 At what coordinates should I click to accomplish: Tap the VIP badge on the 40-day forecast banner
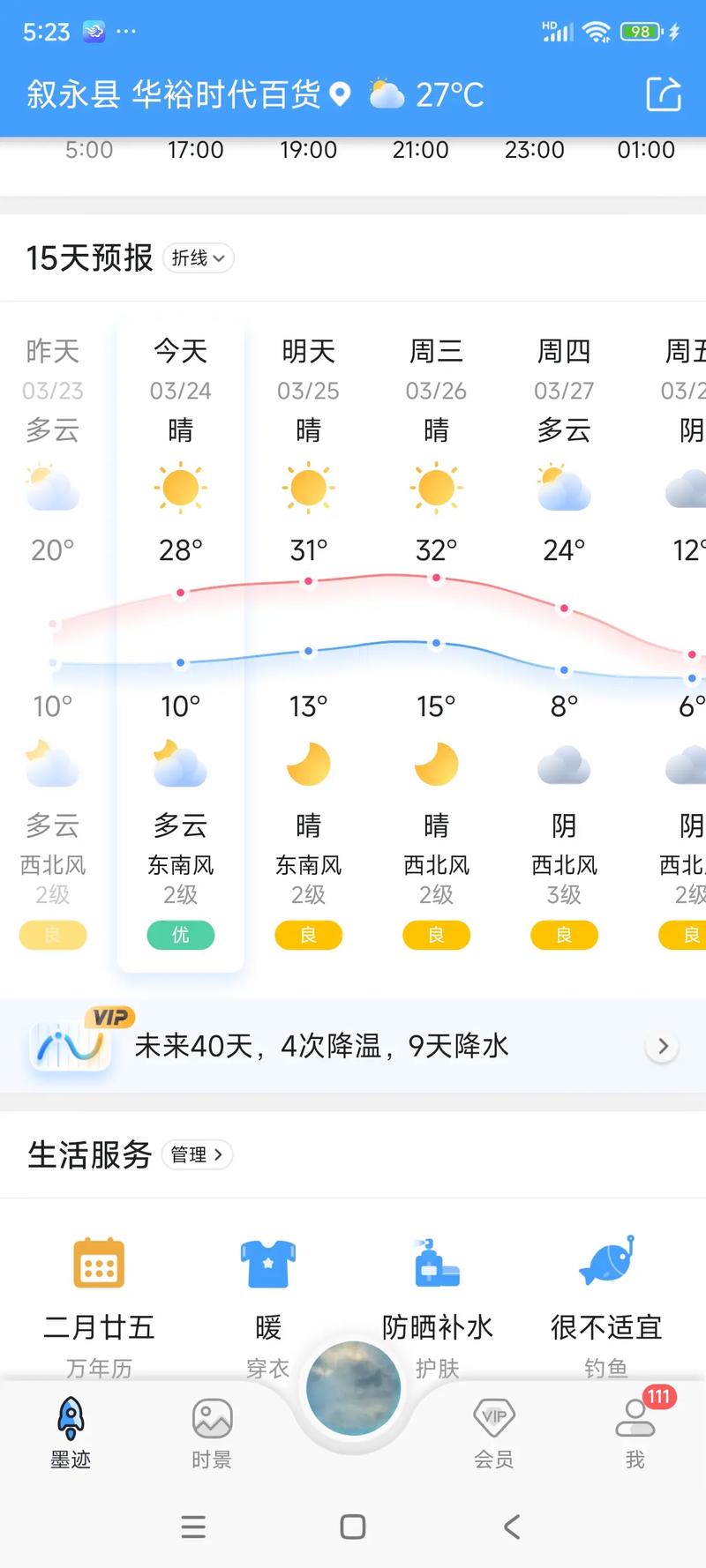tap(109, 1016)
